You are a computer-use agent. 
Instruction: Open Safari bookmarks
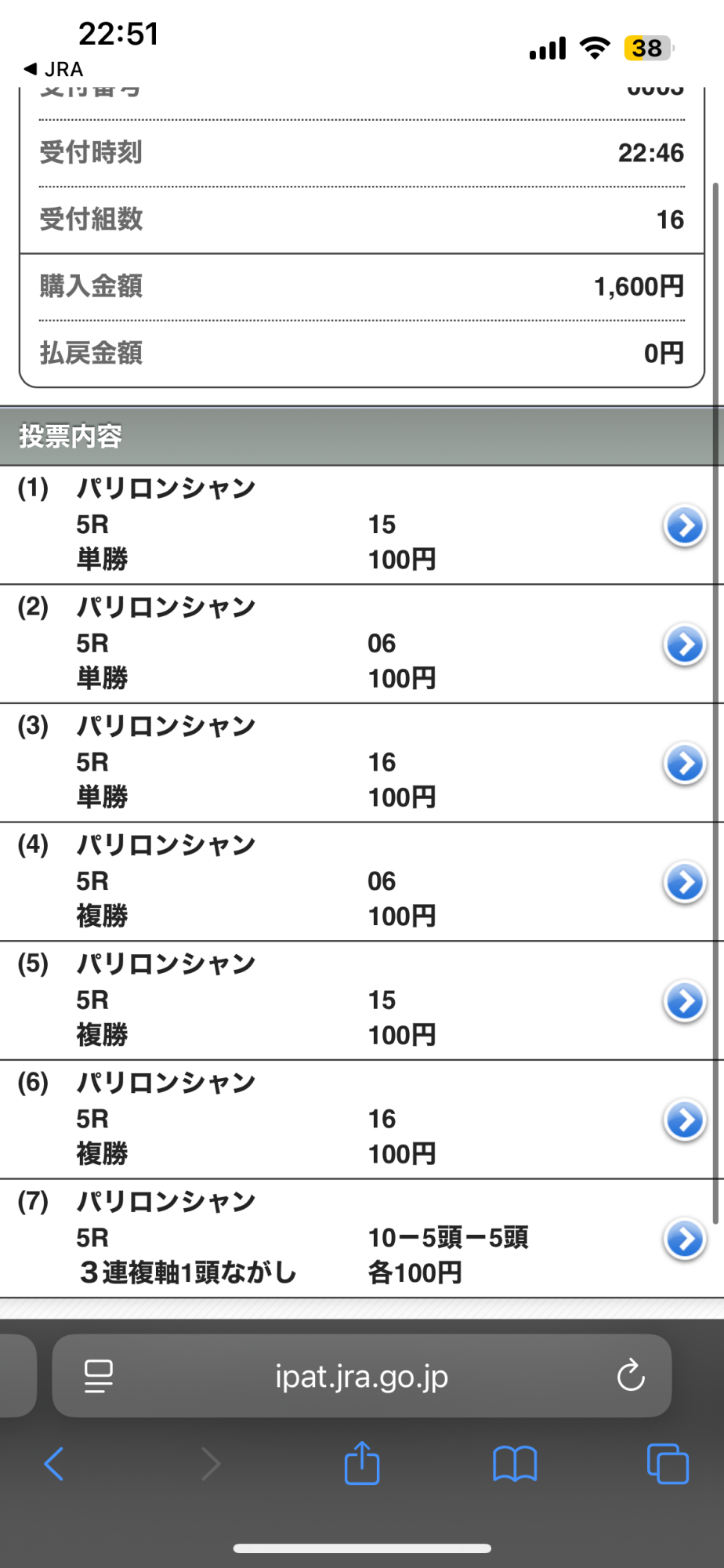coord(515,1464)
